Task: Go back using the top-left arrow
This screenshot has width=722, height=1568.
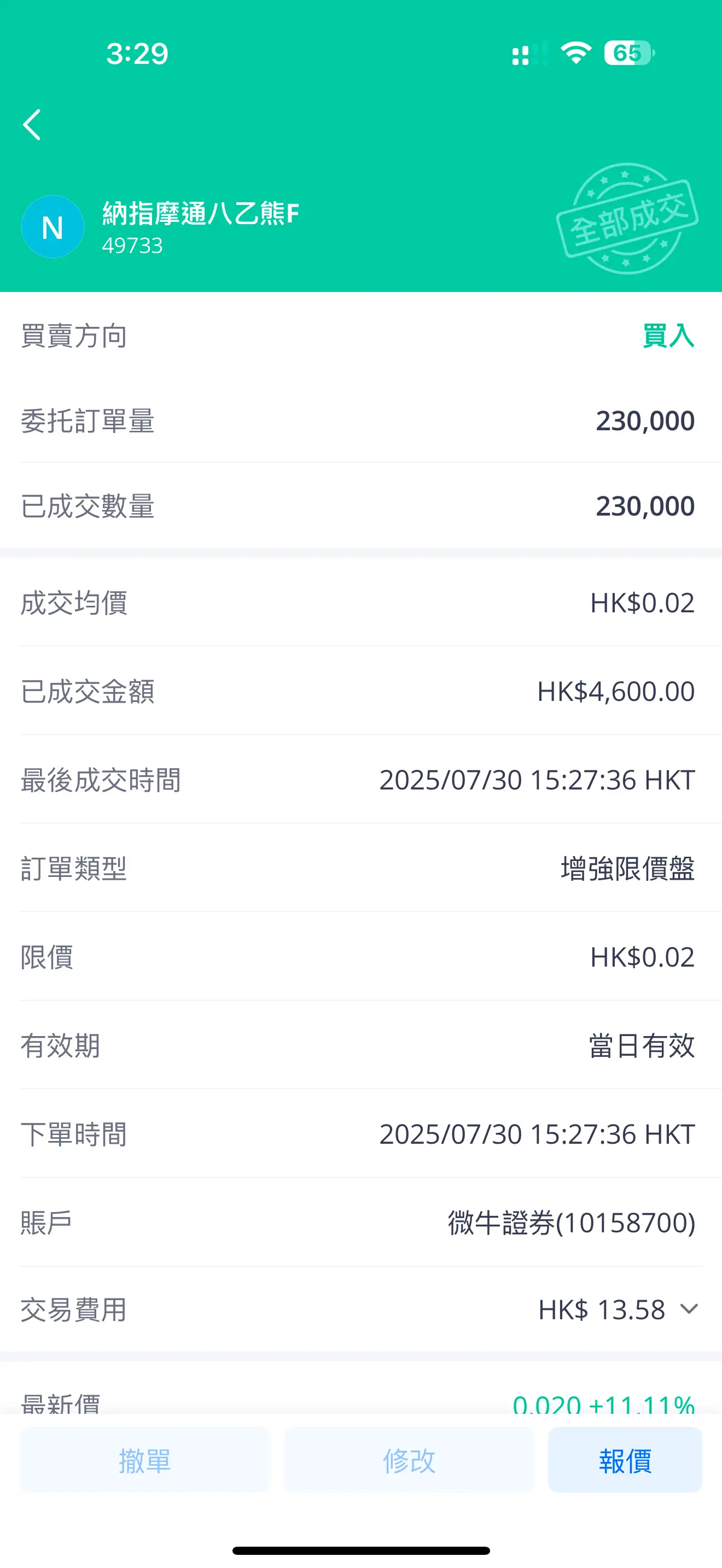Action: 32,125
